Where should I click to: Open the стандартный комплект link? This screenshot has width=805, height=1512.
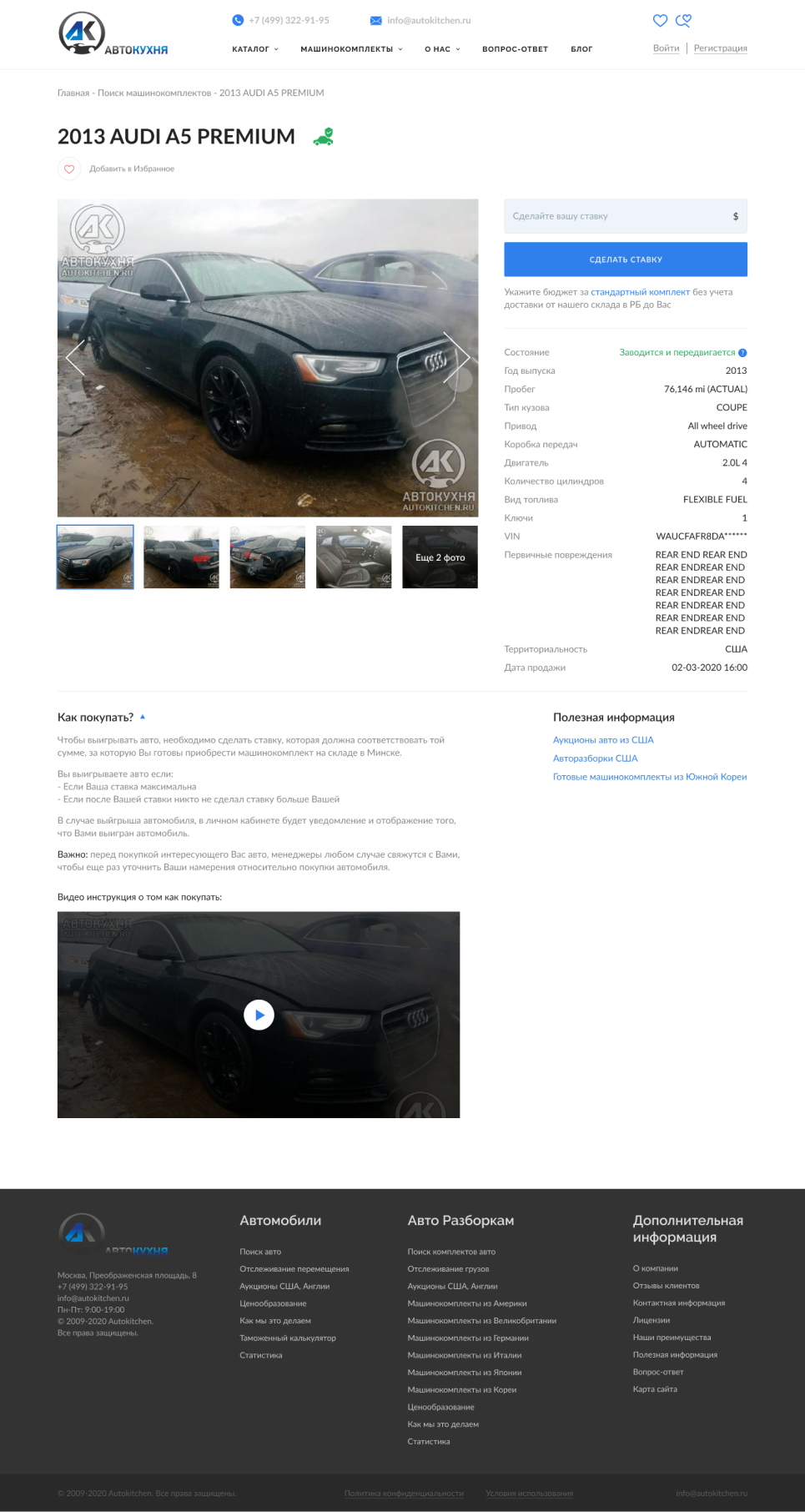point(640,292)
